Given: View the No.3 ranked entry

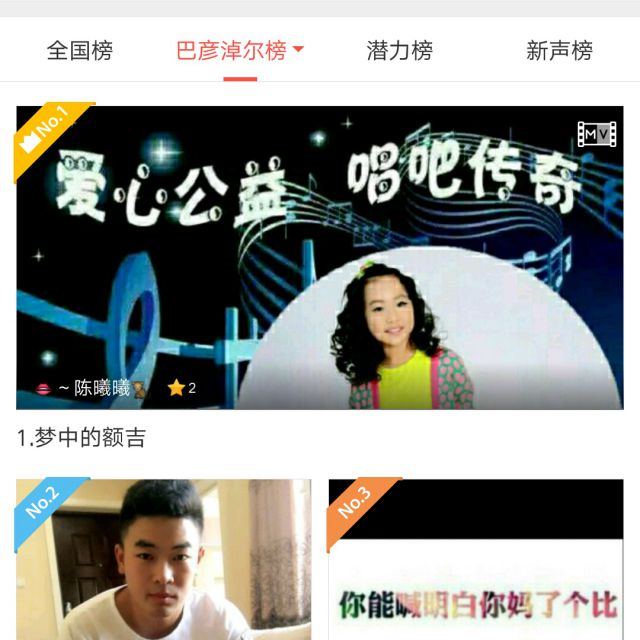Looking at the screenshot, I should (475, 559).
